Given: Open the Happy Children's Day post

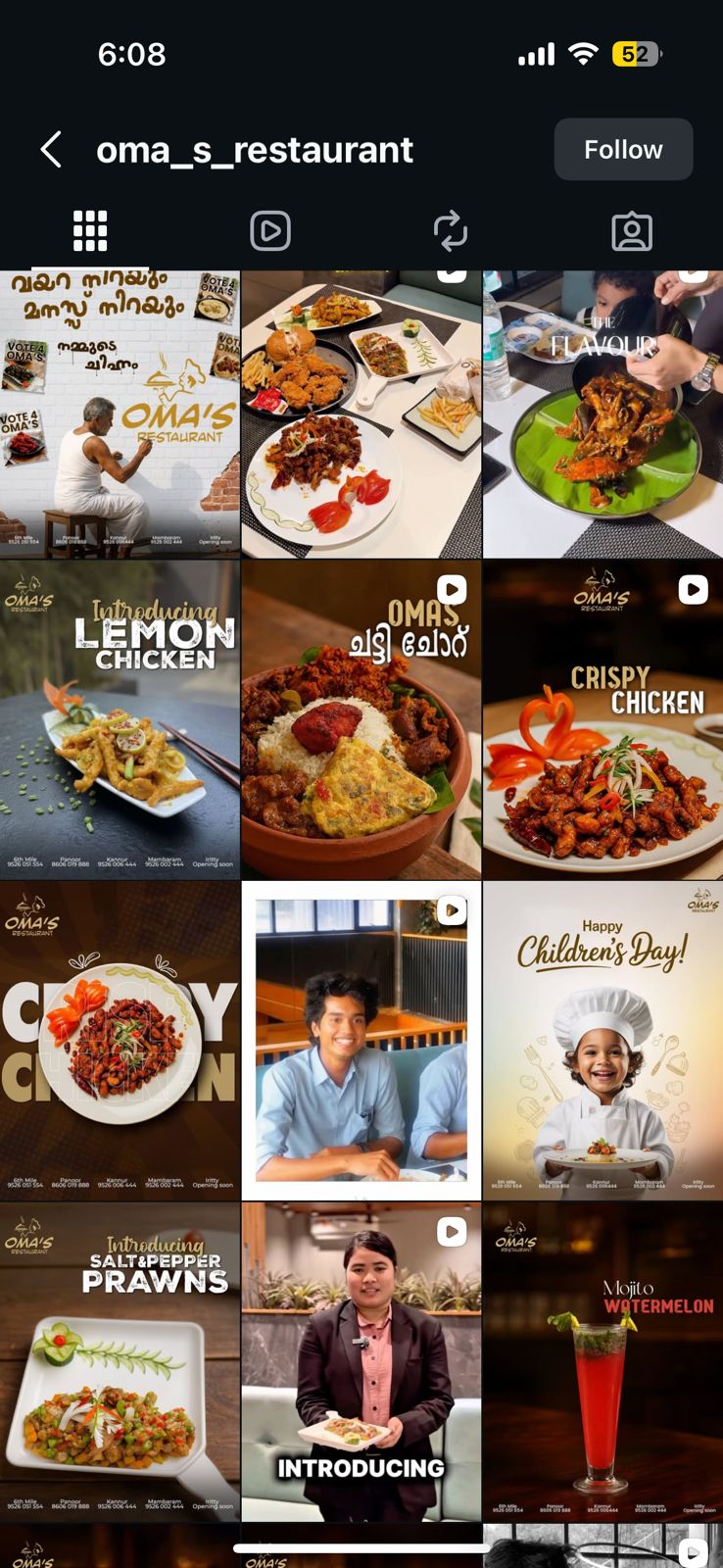Looking at the screenshot, I should click(602, 1041).
